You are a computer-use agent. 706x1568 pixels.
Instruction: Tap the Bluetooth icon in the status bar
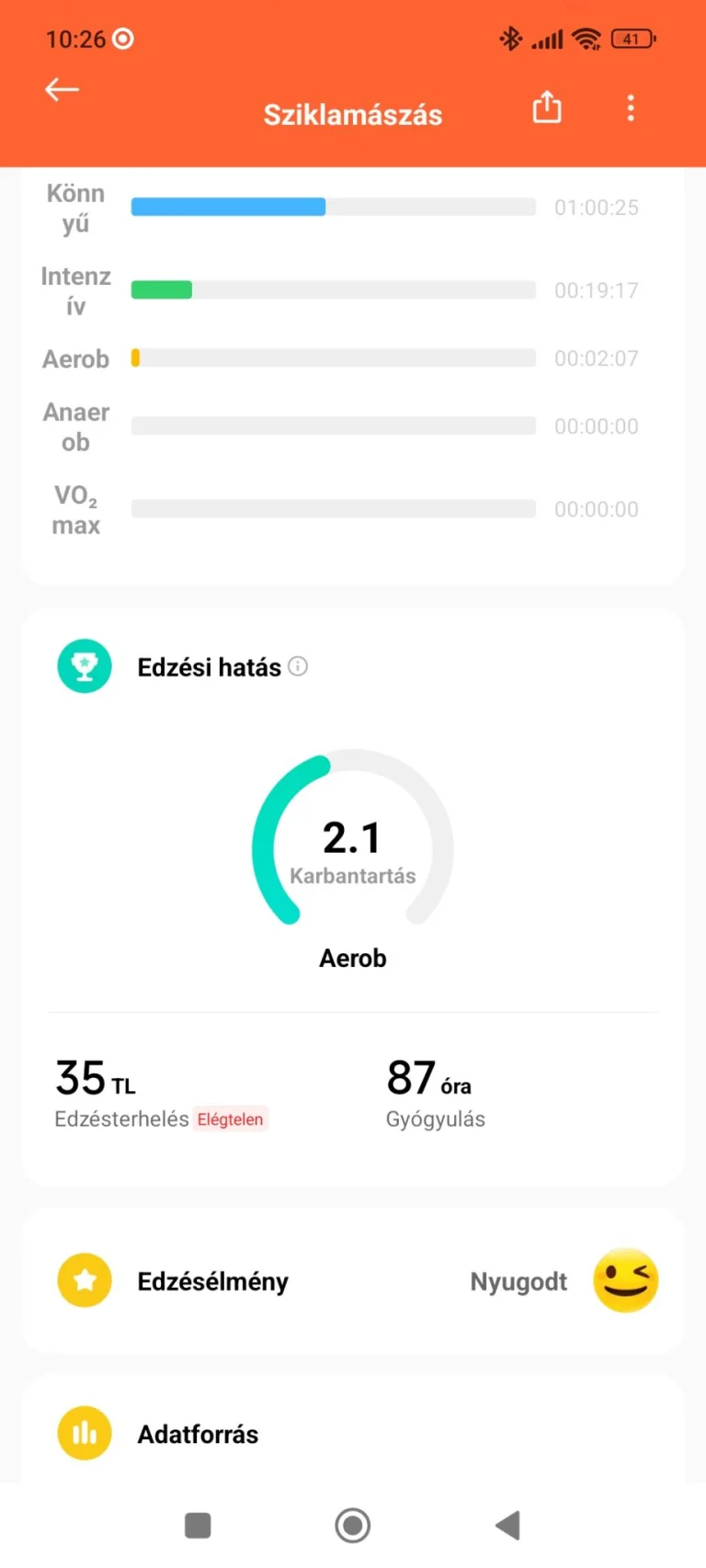[x=510, y=40]
